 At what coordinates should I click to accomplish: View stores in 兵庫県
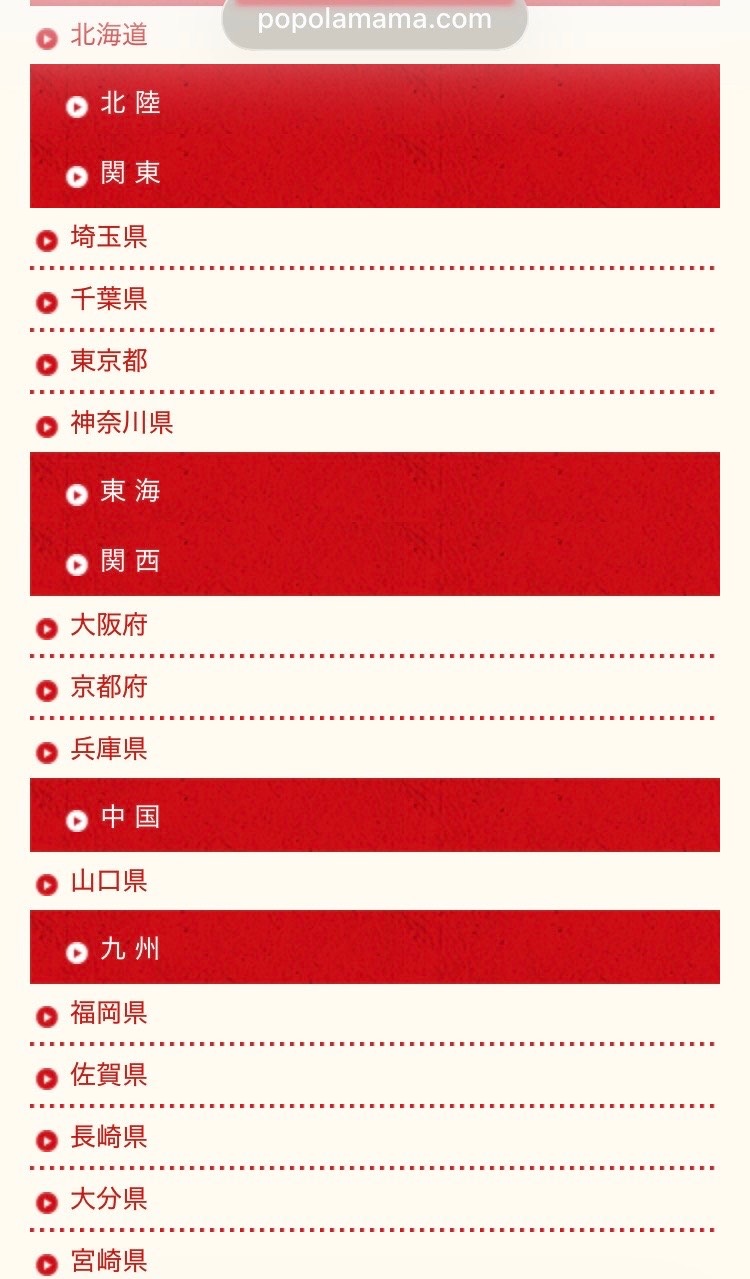[108, 749]
